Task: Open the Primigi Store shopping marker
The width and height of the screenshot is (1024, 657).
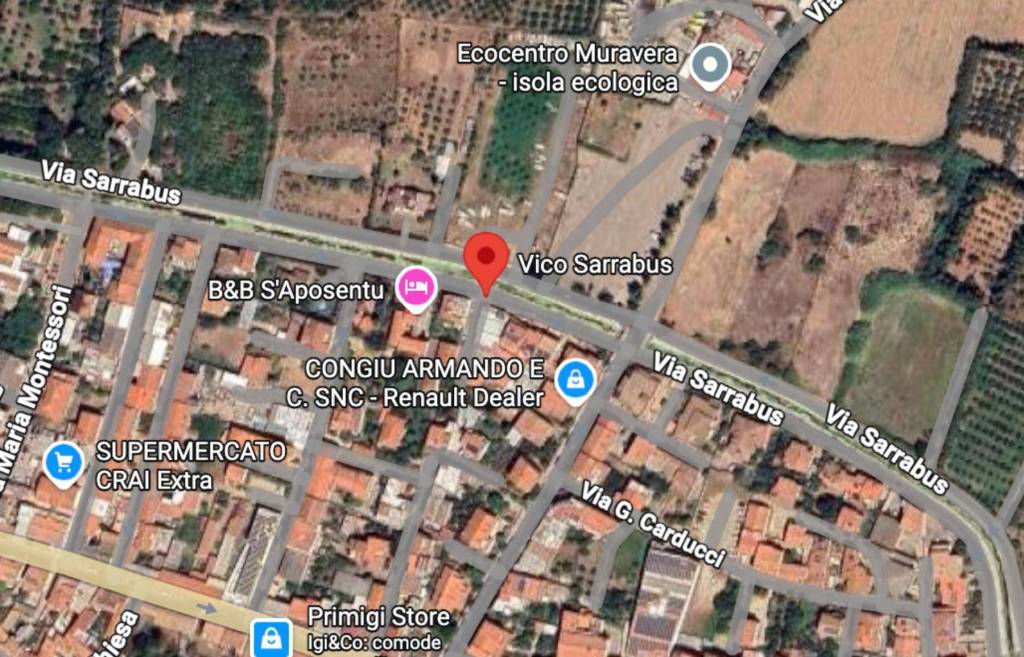Action: pyautogui.click(x=270, y=637)
